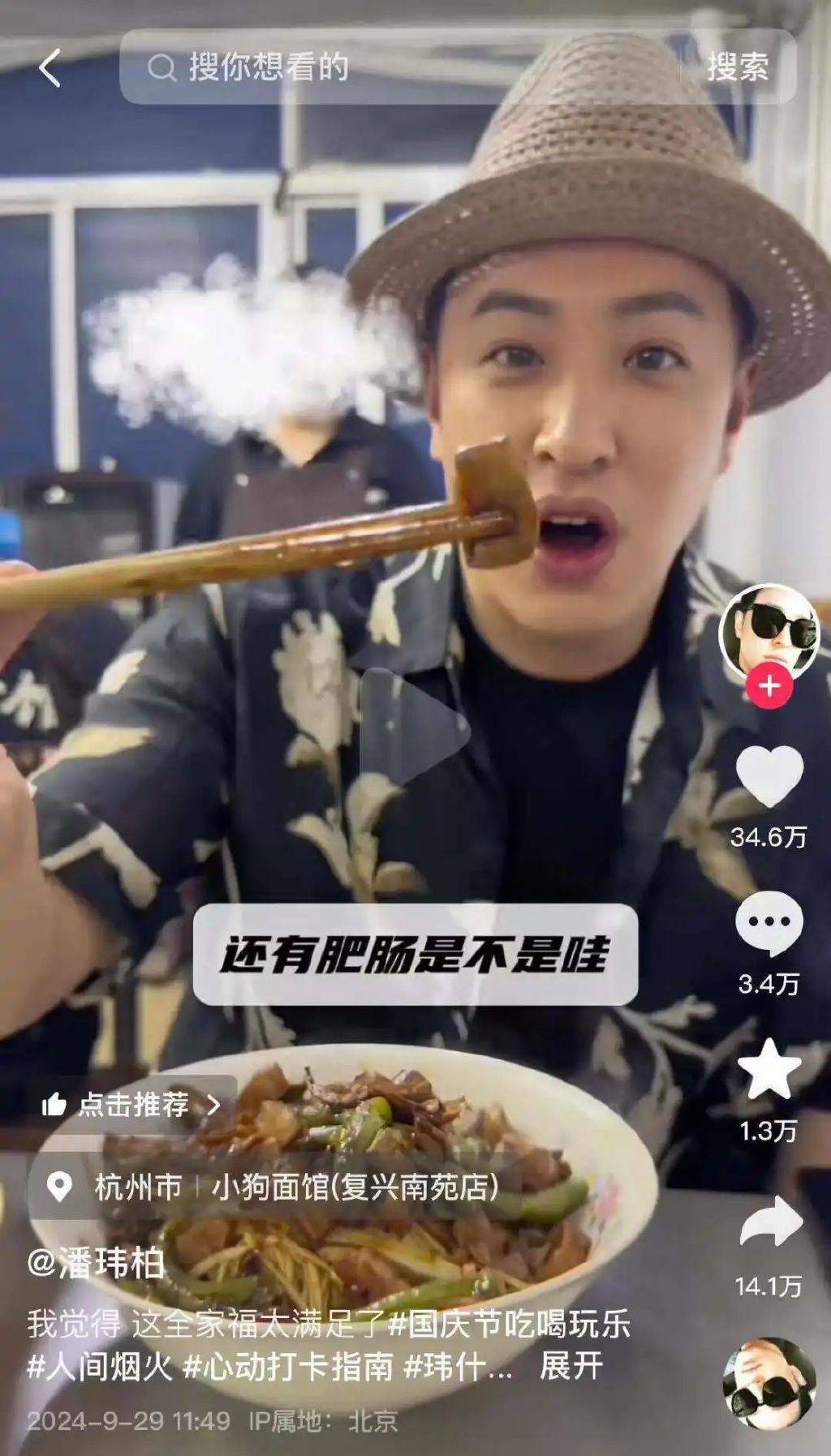
Task: Follow the creator via the red plus
Action: (x=769, y=686)
